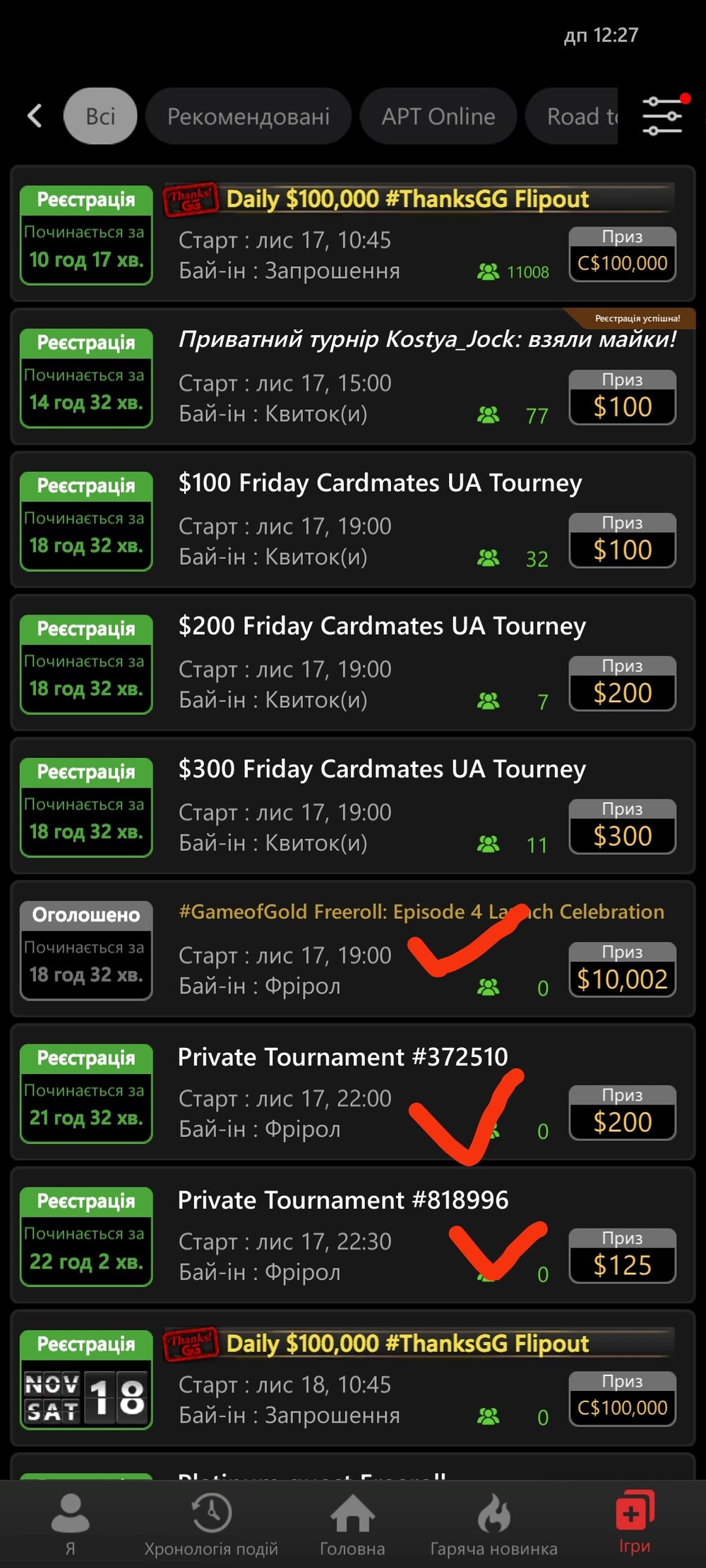
Task: Switch to the Рекомендовані tab
Action: 249,116
